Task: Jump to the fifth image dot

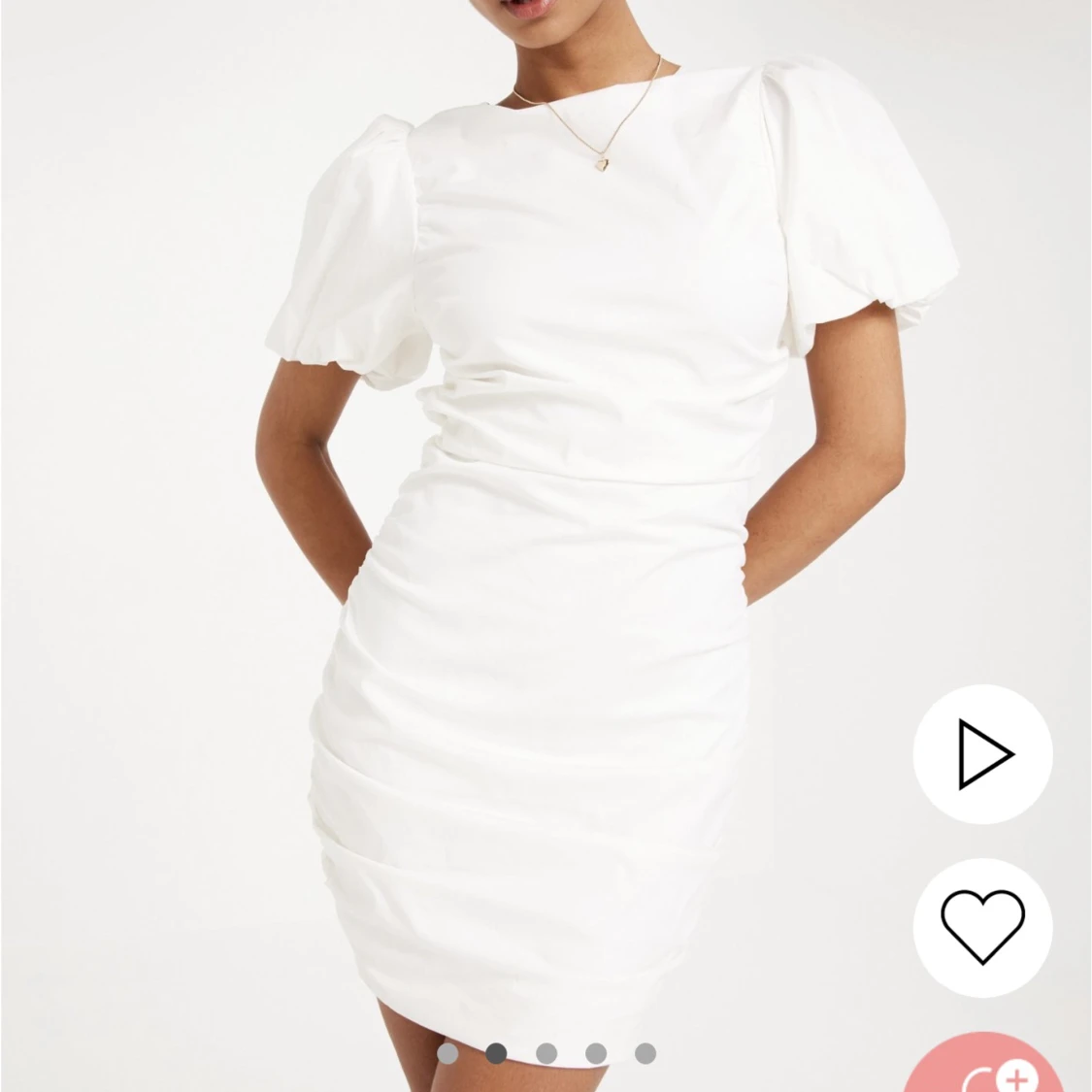Action: point(645,1053)
